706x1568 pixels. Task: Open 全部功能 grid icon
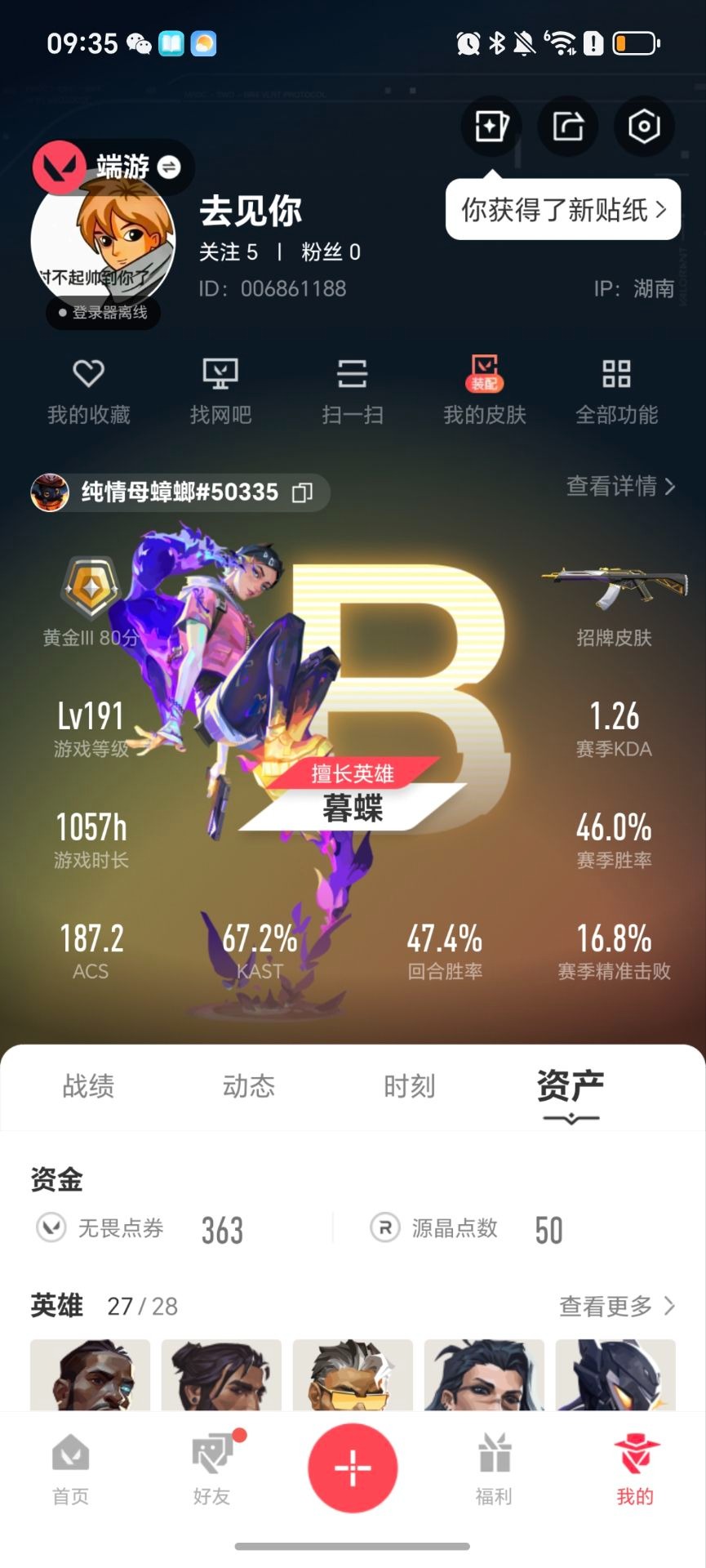point(618,388)
